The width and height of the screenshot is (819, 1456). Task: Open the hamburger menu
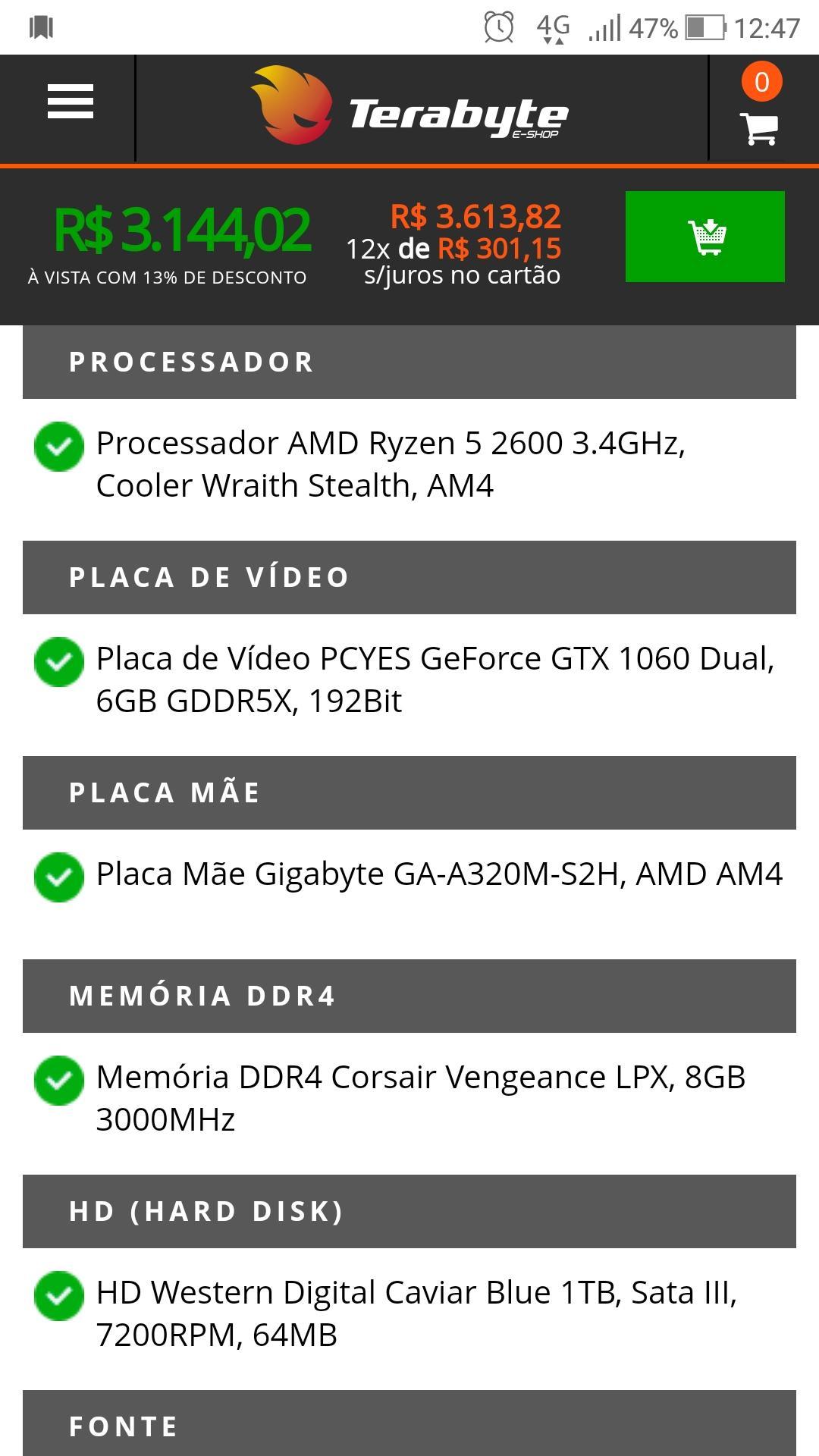(70, 102)
